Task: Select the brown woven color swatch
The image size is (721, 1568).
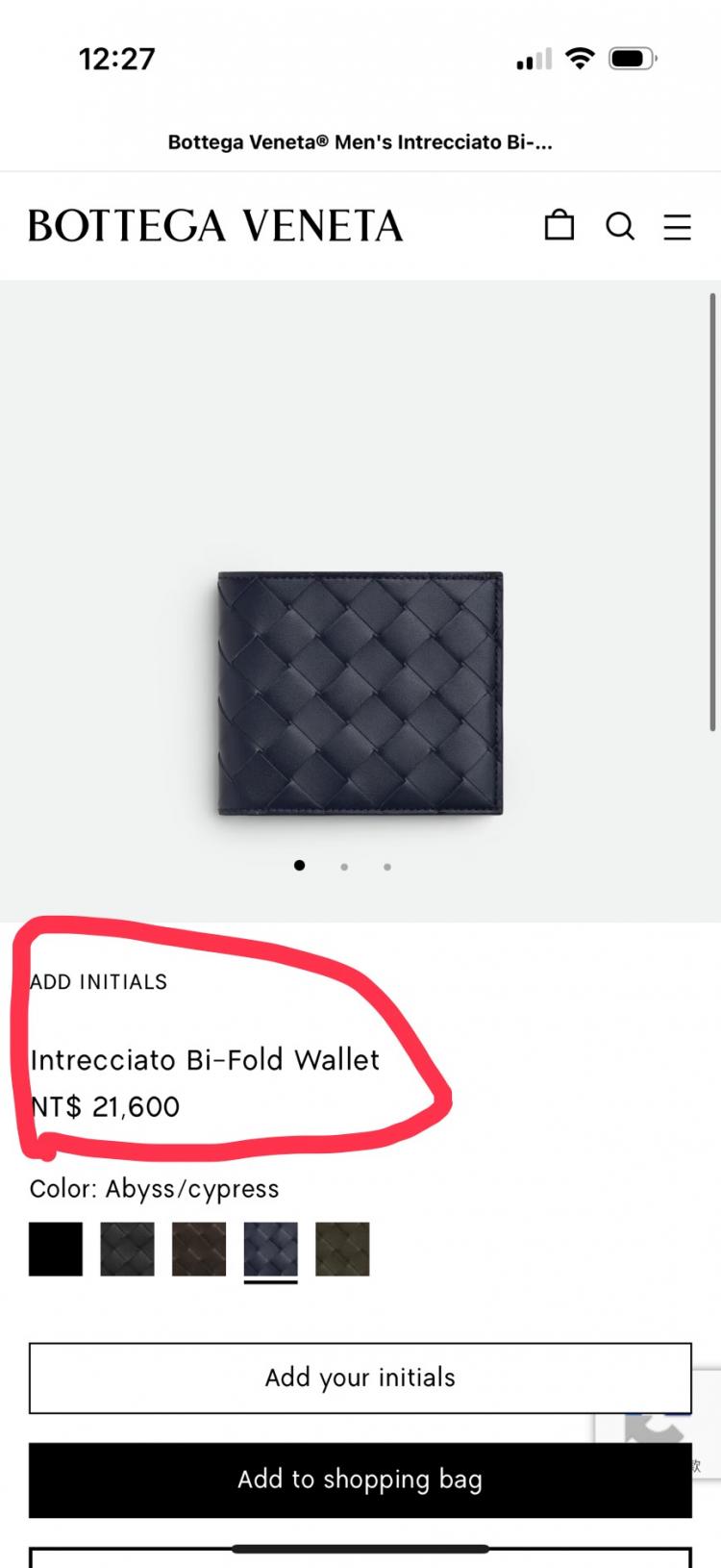Action: tap(199, 1249)
